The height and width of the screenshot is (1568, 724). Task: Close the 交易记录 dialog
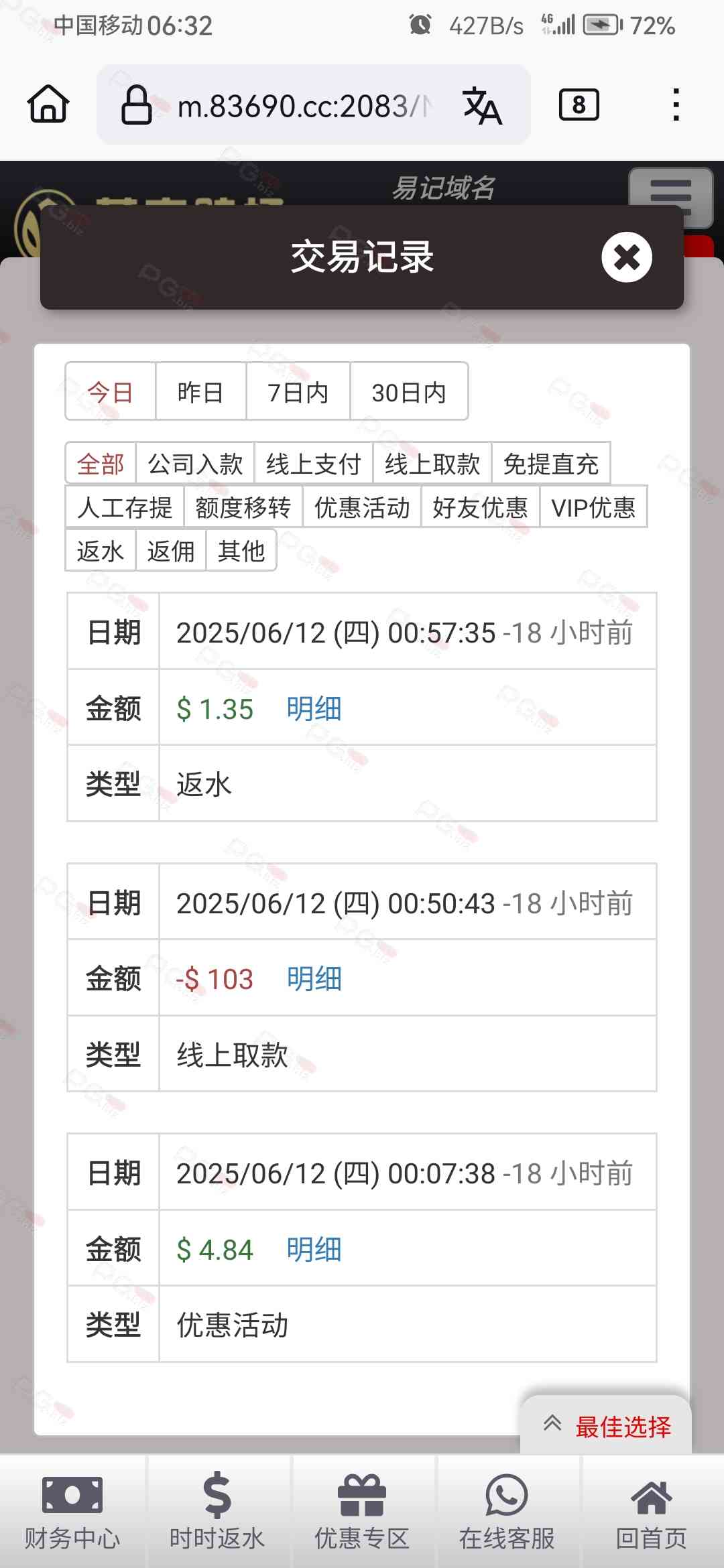(626, 257)
